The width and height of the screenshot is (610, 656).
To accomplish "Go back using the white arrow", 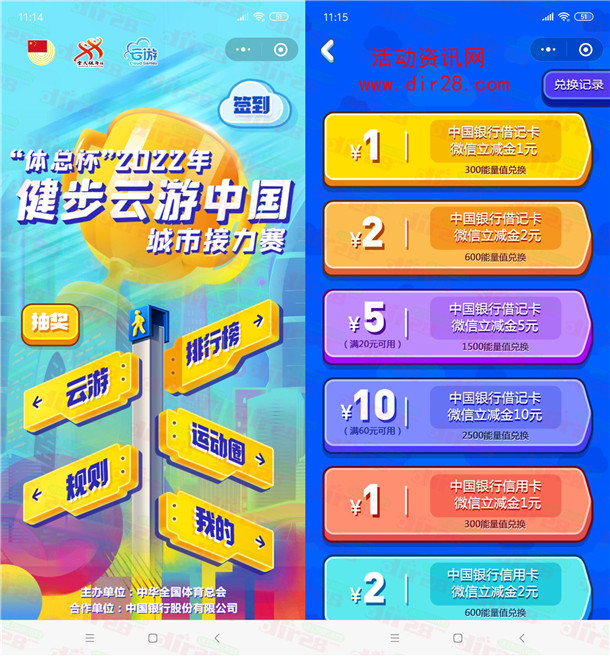I will [327, 50].
